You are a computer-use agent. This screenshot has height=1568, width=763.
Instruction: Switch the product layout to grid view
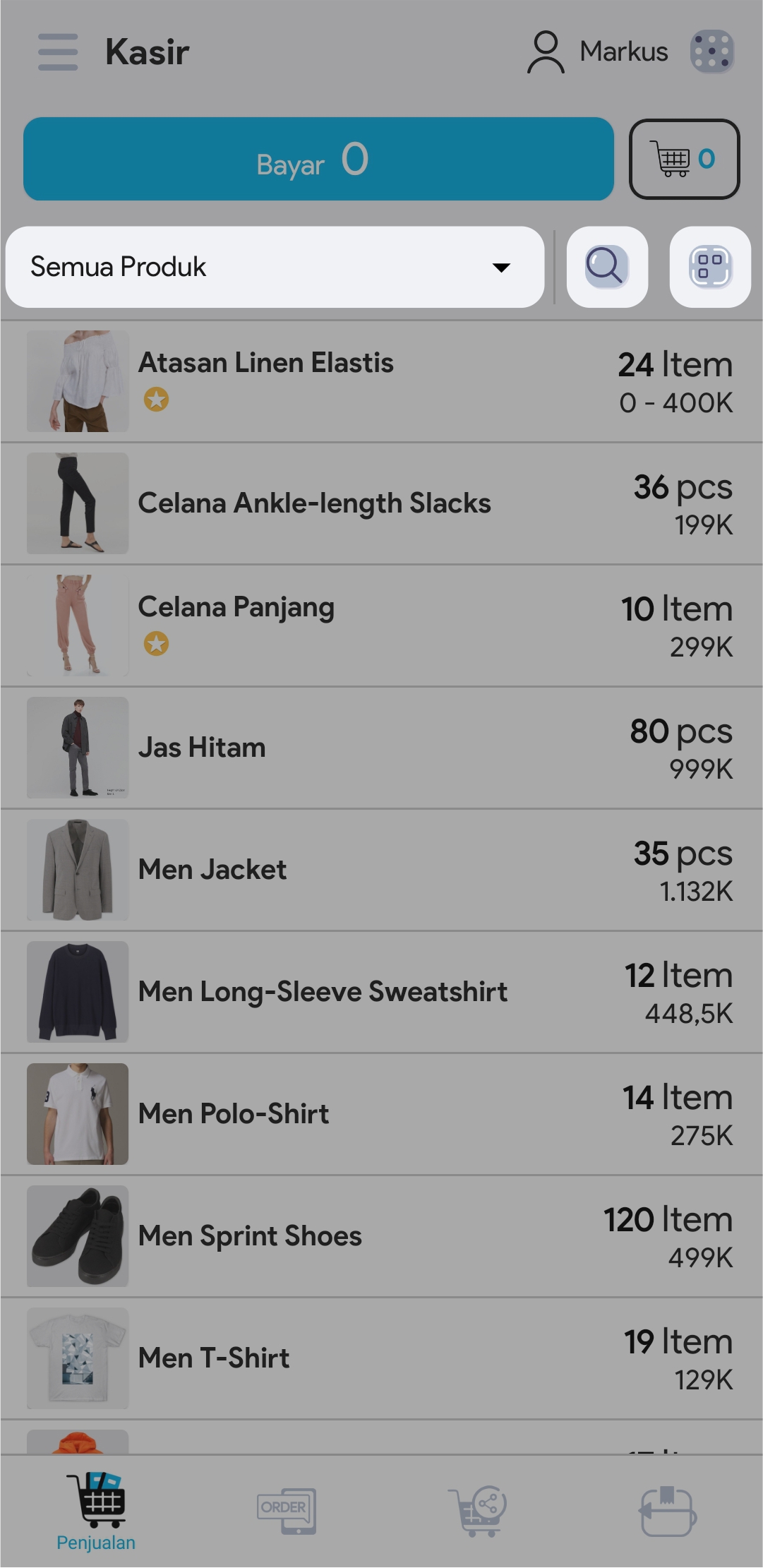(709, 267)
